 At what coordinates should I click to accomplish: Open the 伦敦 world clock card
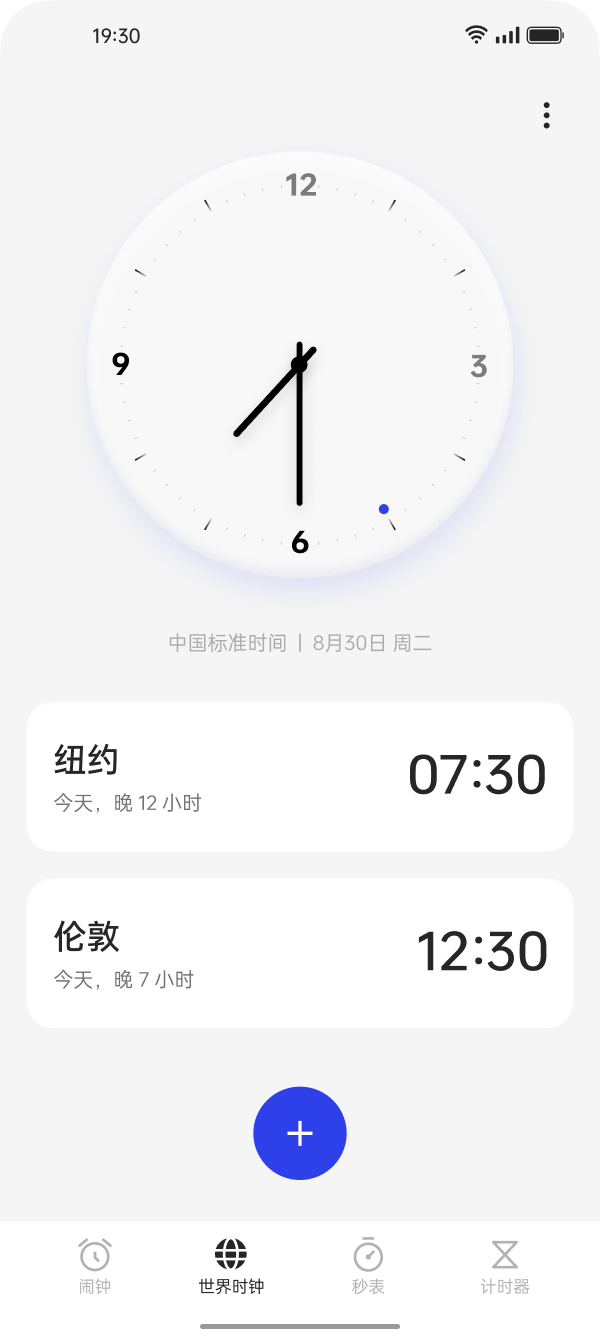click(x=300, y=953)
